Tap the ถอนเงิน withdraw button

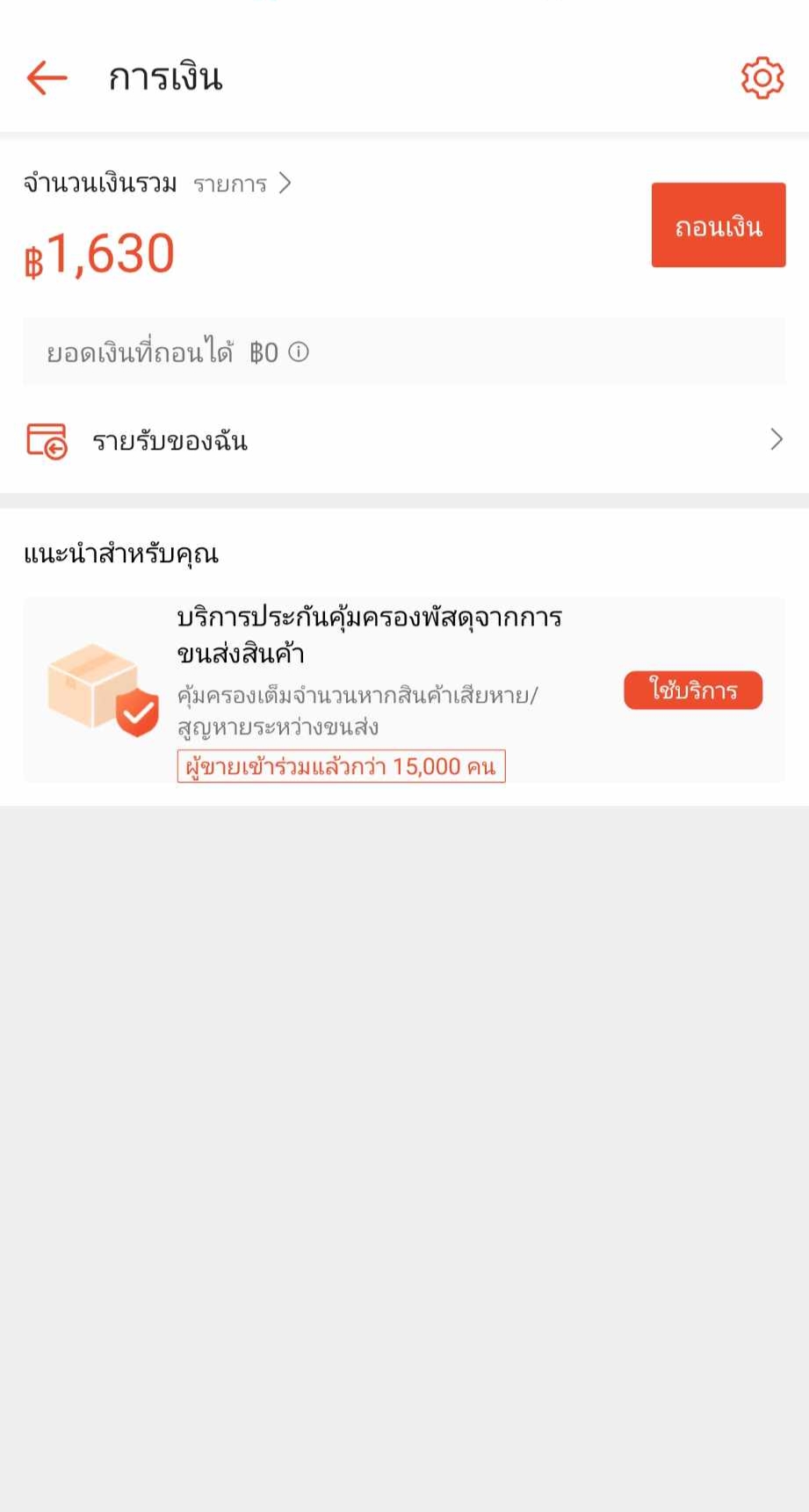pyautogui.click(x=719, y=225)
